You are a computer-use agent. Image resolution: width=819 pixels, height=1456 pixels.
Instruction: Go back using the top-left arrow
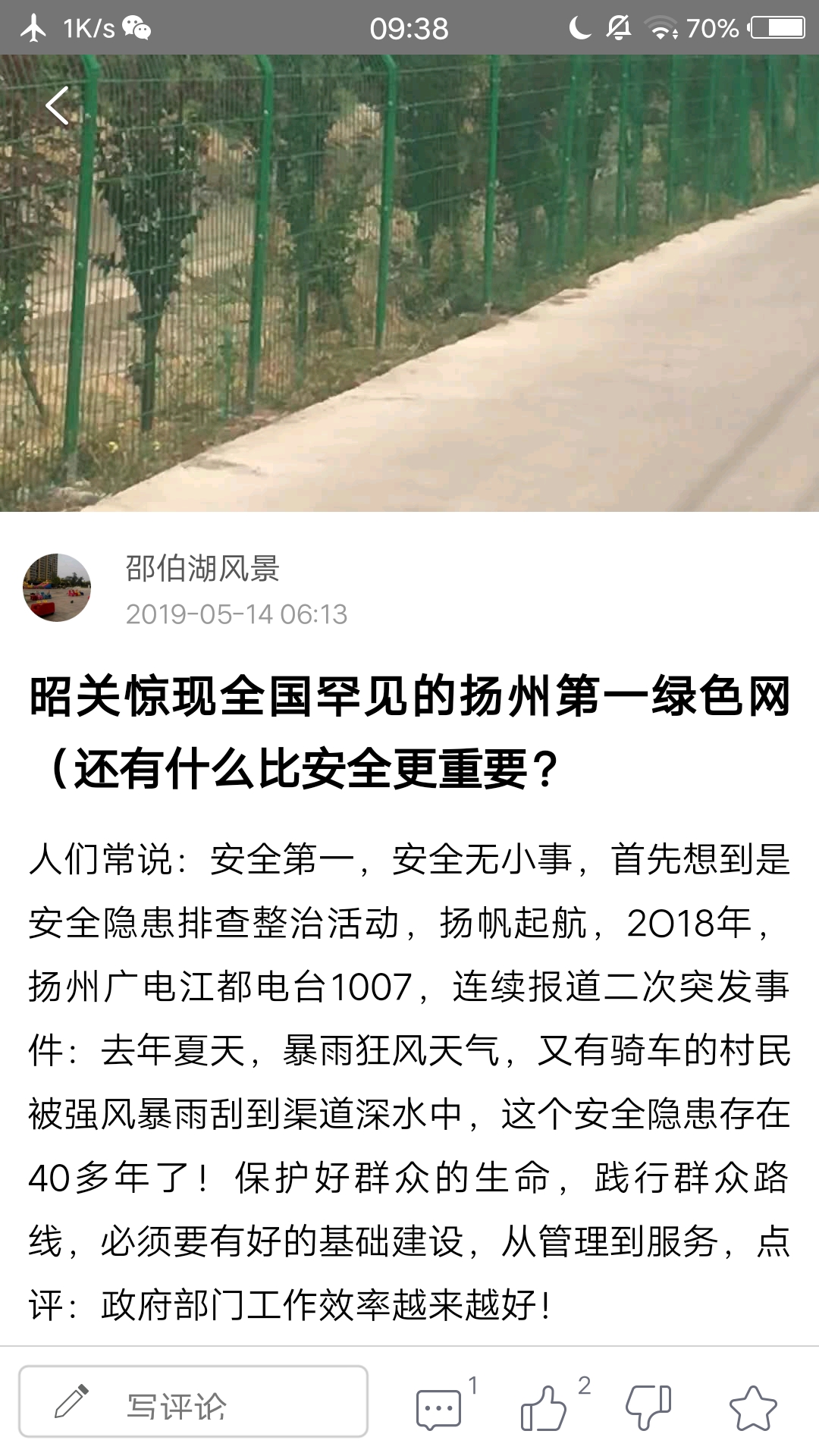click(58, 105)
